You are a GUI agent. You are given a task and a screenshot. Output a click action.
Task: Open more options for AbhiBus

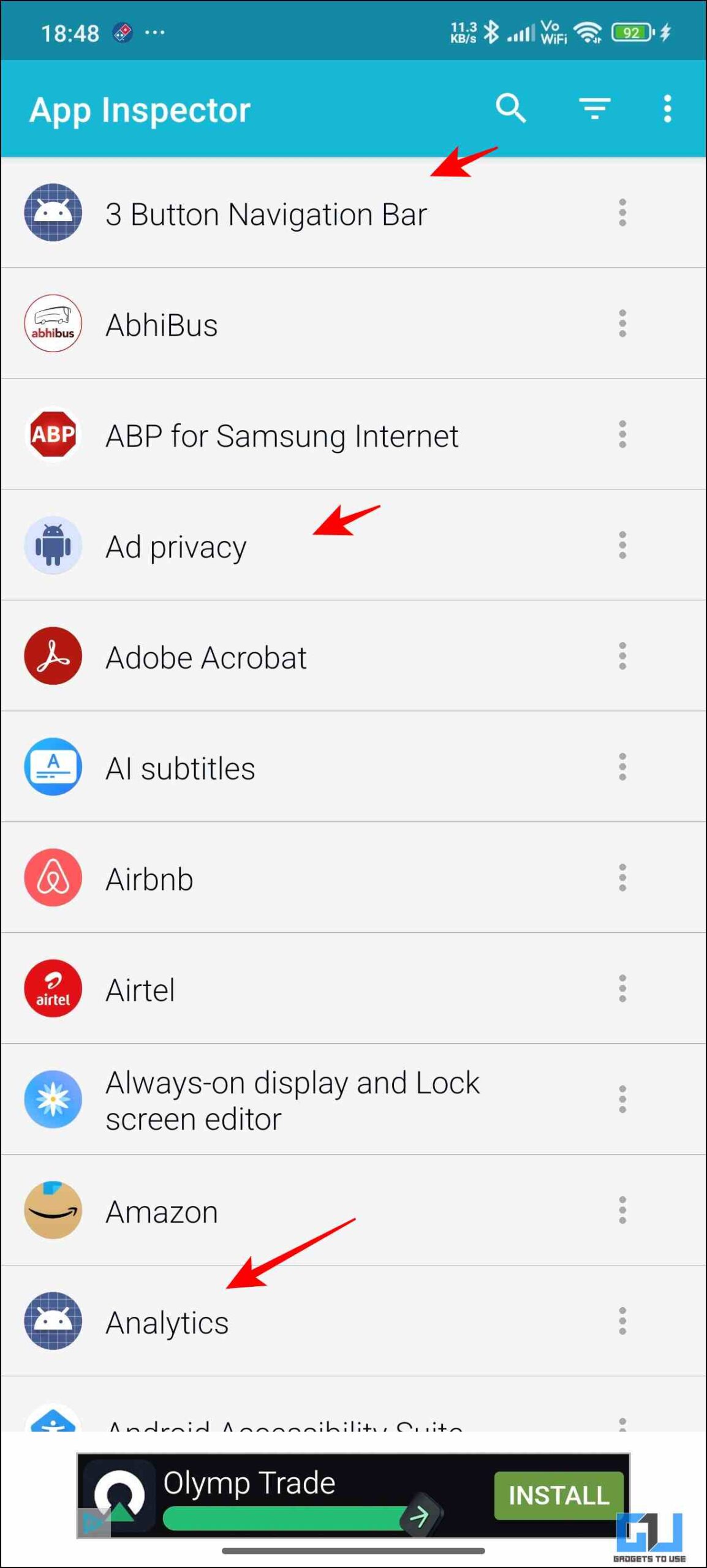pos(622,323)
